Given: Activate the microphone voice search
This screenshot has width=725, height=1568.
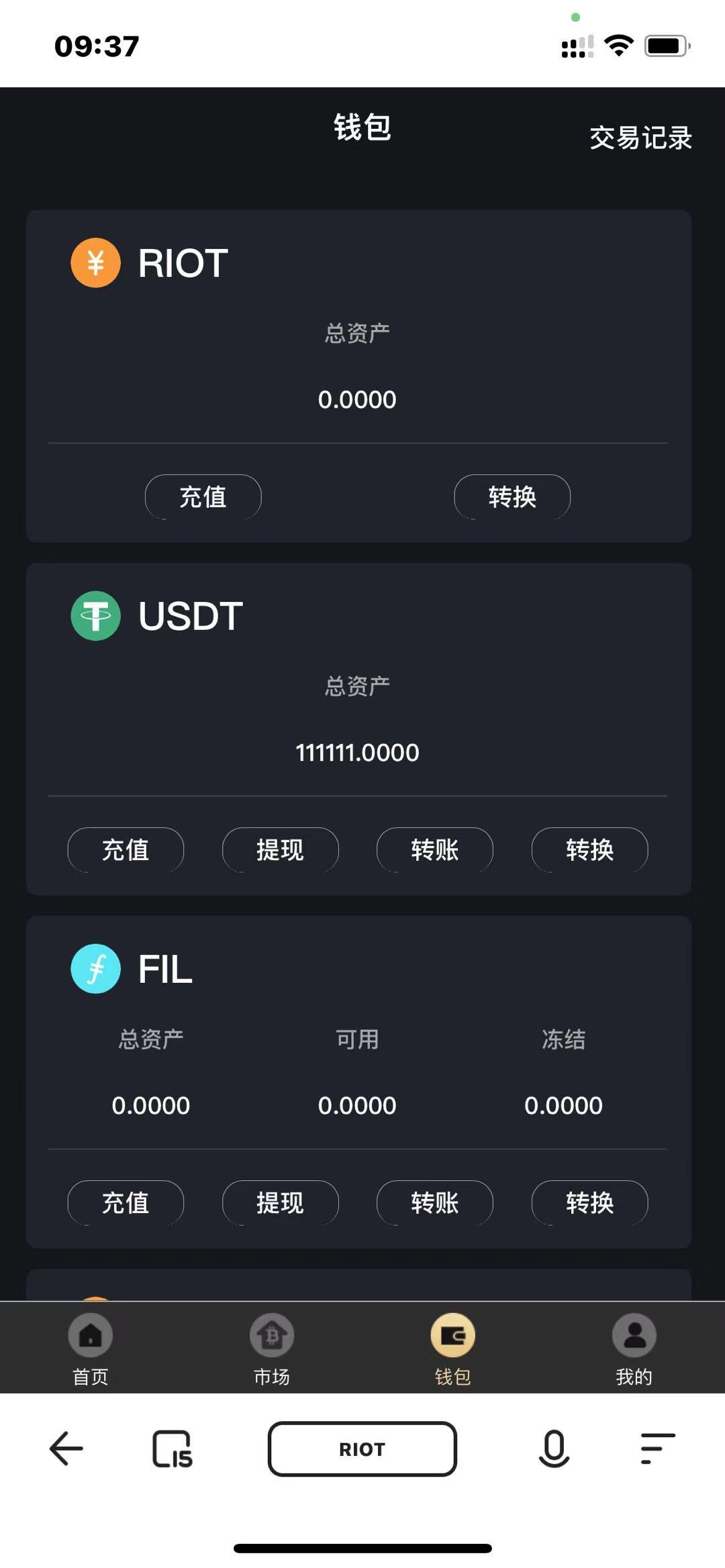Looking at the screenshot, I should (x=554, y=1449).
